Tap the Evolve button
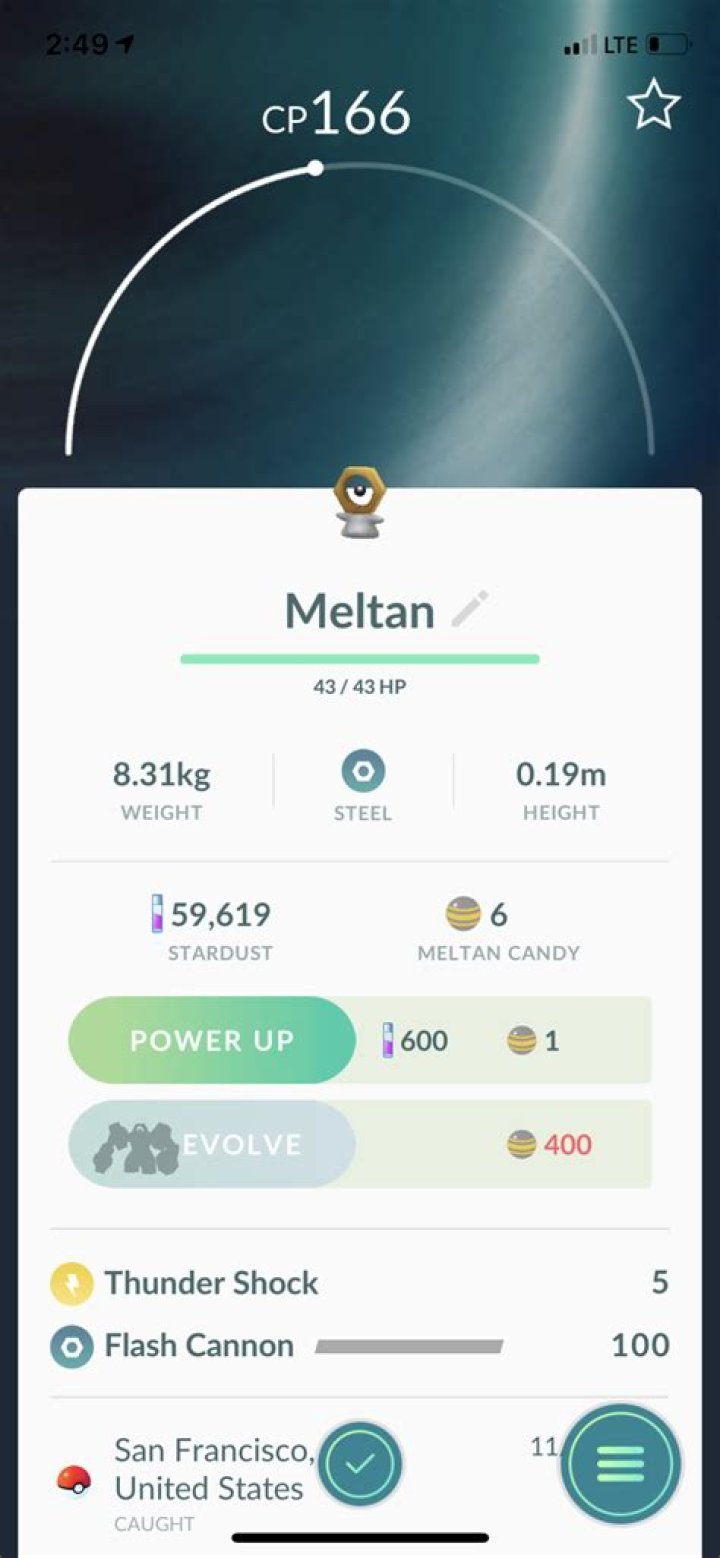Viewport: 720px width, 1558px height. (212, 1144)
